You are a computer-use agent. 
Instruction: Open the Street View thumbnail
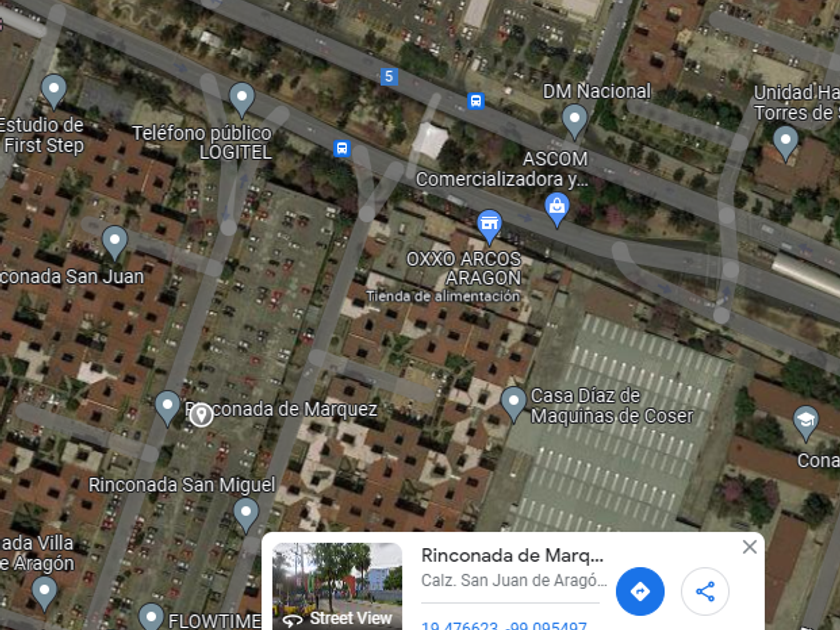[337, 587]
